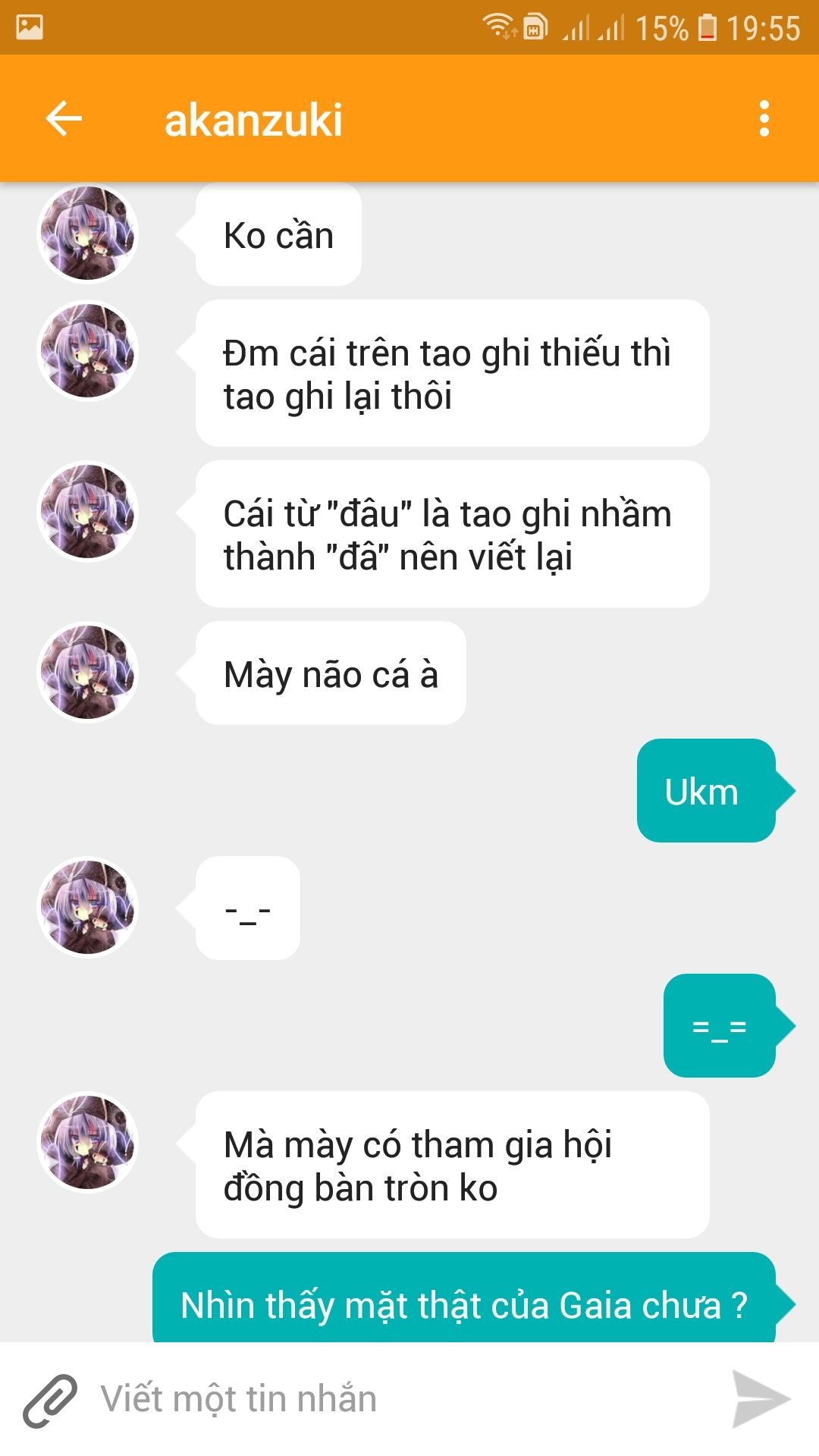Focus the 'Viết một tin nhắn' message field
819x1456 pixels.
[402, 1400]
